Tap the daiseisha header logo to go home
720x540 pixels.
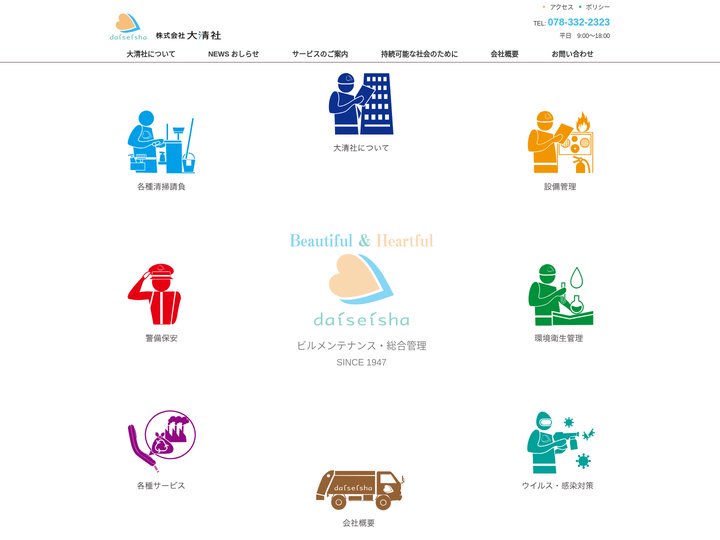[x=166, y=27]
